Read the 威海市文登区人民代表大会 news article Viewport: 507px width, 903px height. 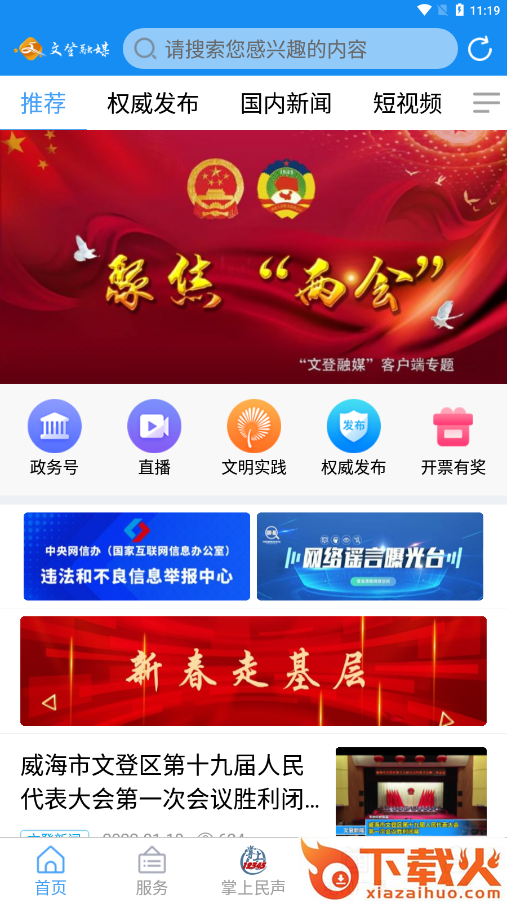tap(170, 783)
